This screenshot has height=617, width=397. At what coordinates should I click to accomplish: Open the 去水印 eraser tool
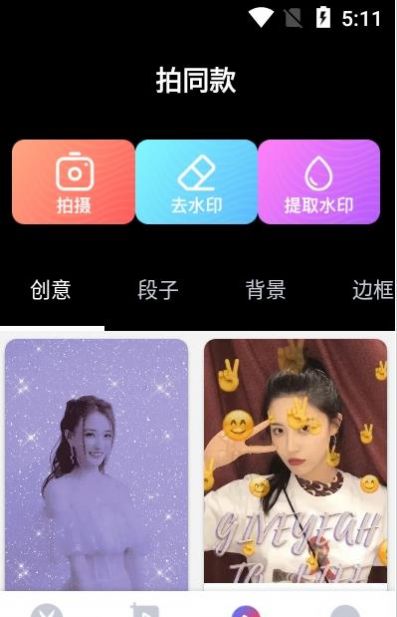(196, 182)
